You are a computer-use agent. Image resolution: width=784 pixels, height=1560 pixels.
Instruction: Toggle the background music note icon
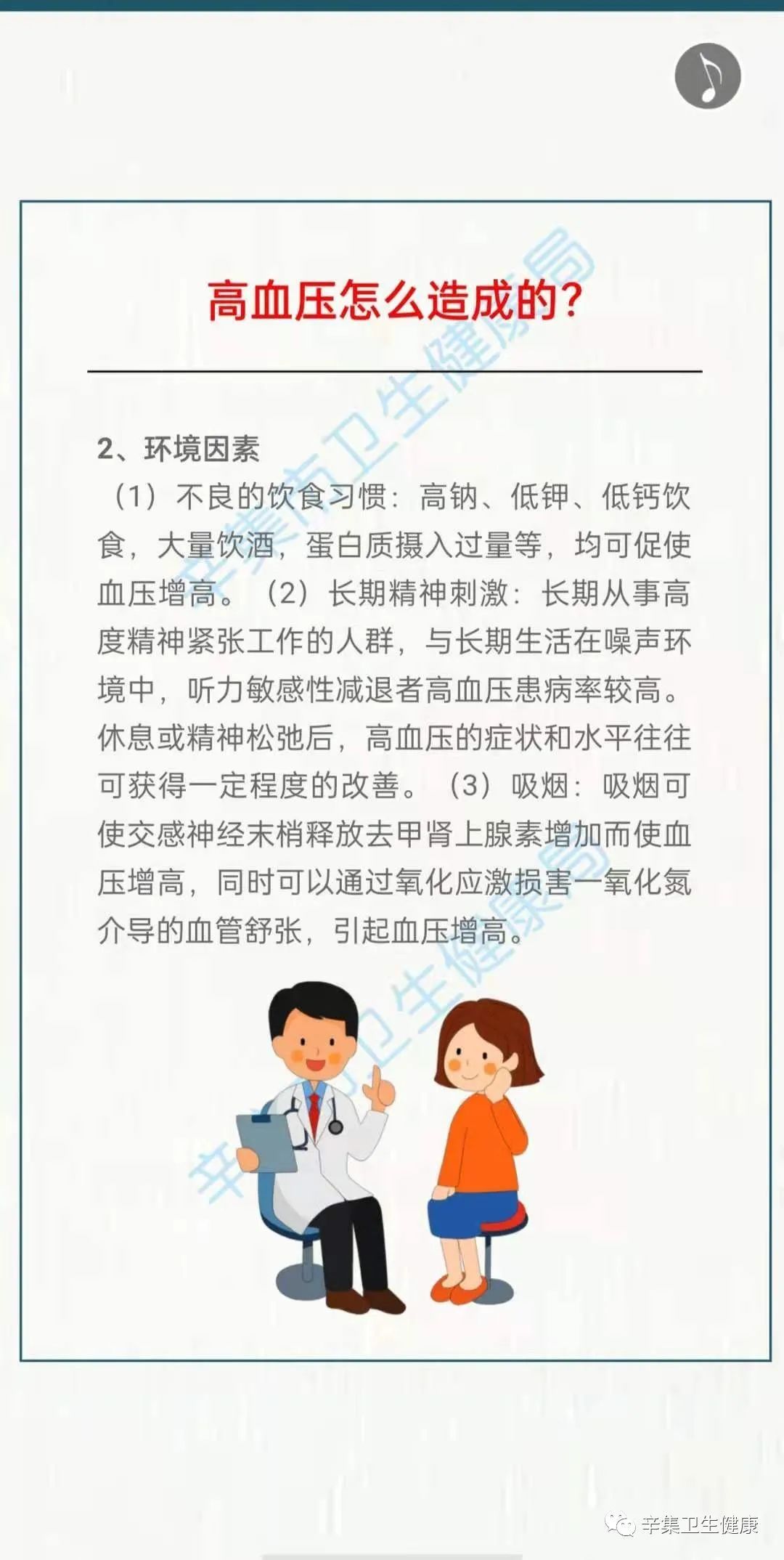[708, 76]
